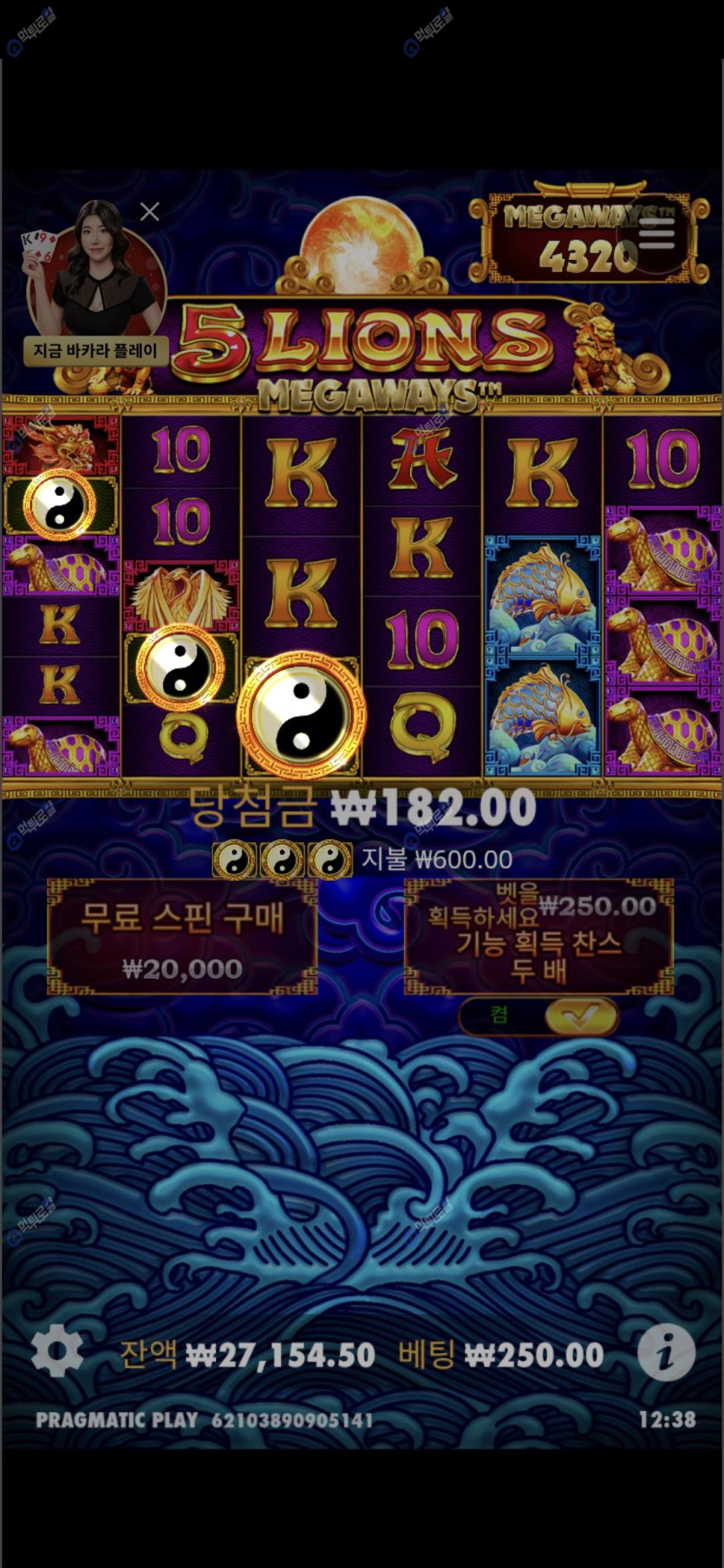Toggle the double chance on switch
The image size is (724, 1568).
click(539, 1016)
